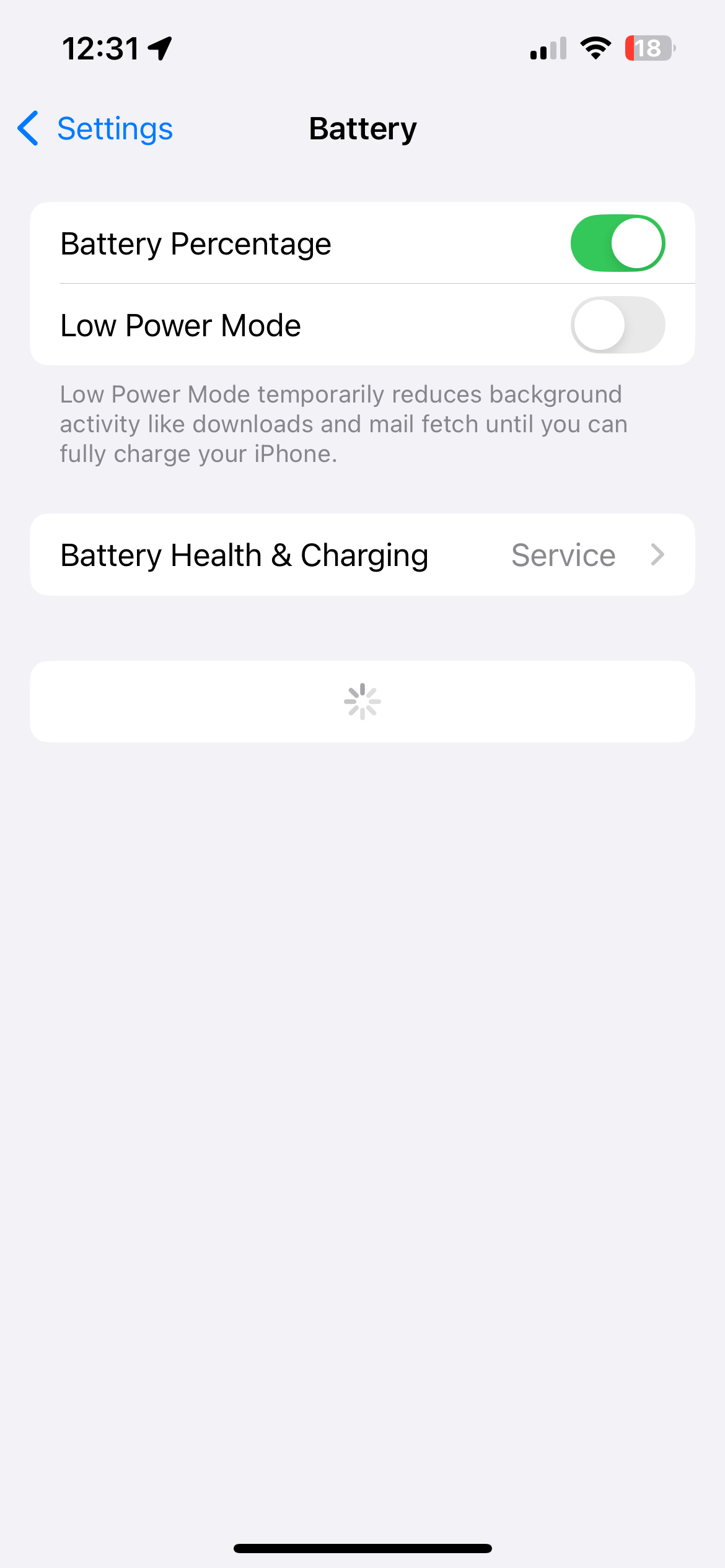Tap the chevron next to Service
The height and width of the screenshot is (1568, 725).
tap(658, 554)
